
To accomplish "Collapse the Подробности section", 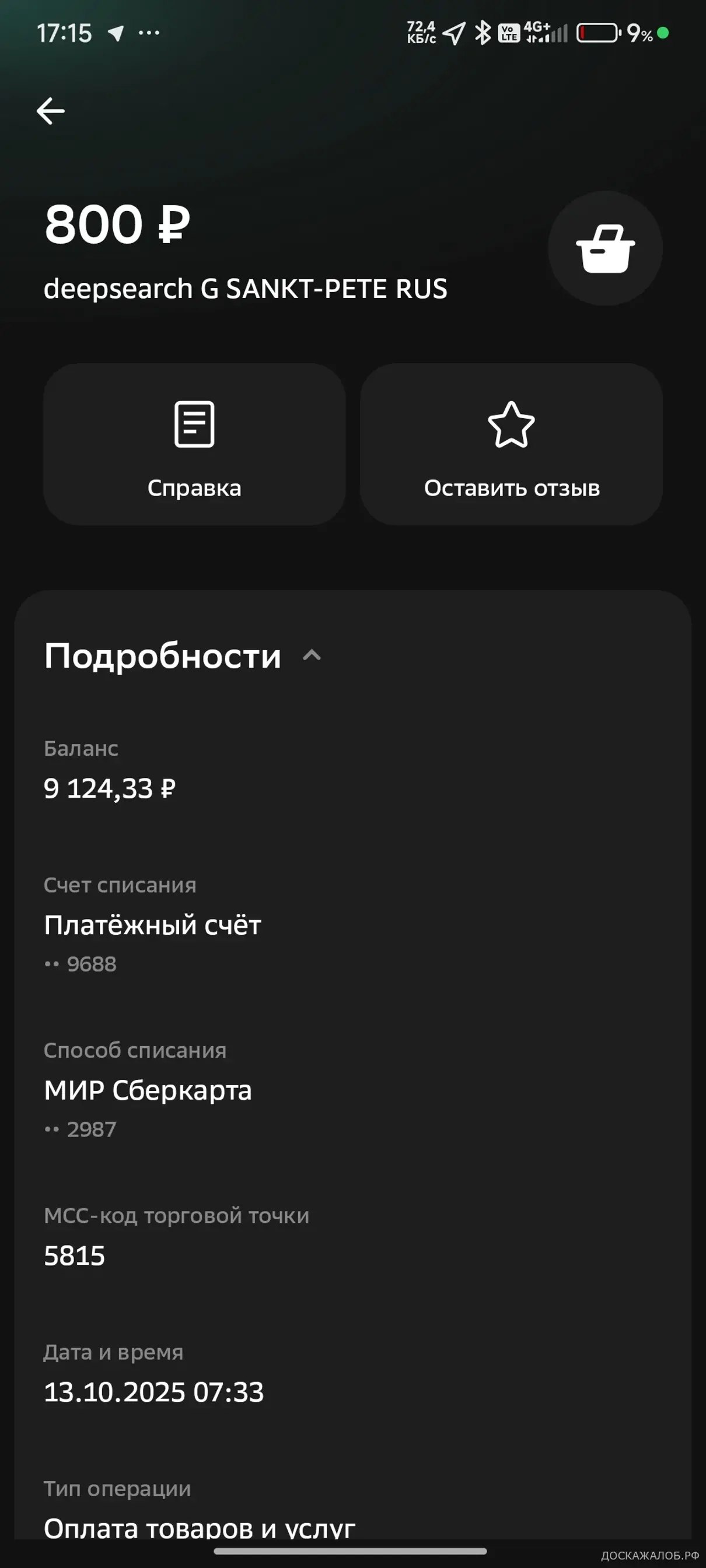I will tap(311, 655).
